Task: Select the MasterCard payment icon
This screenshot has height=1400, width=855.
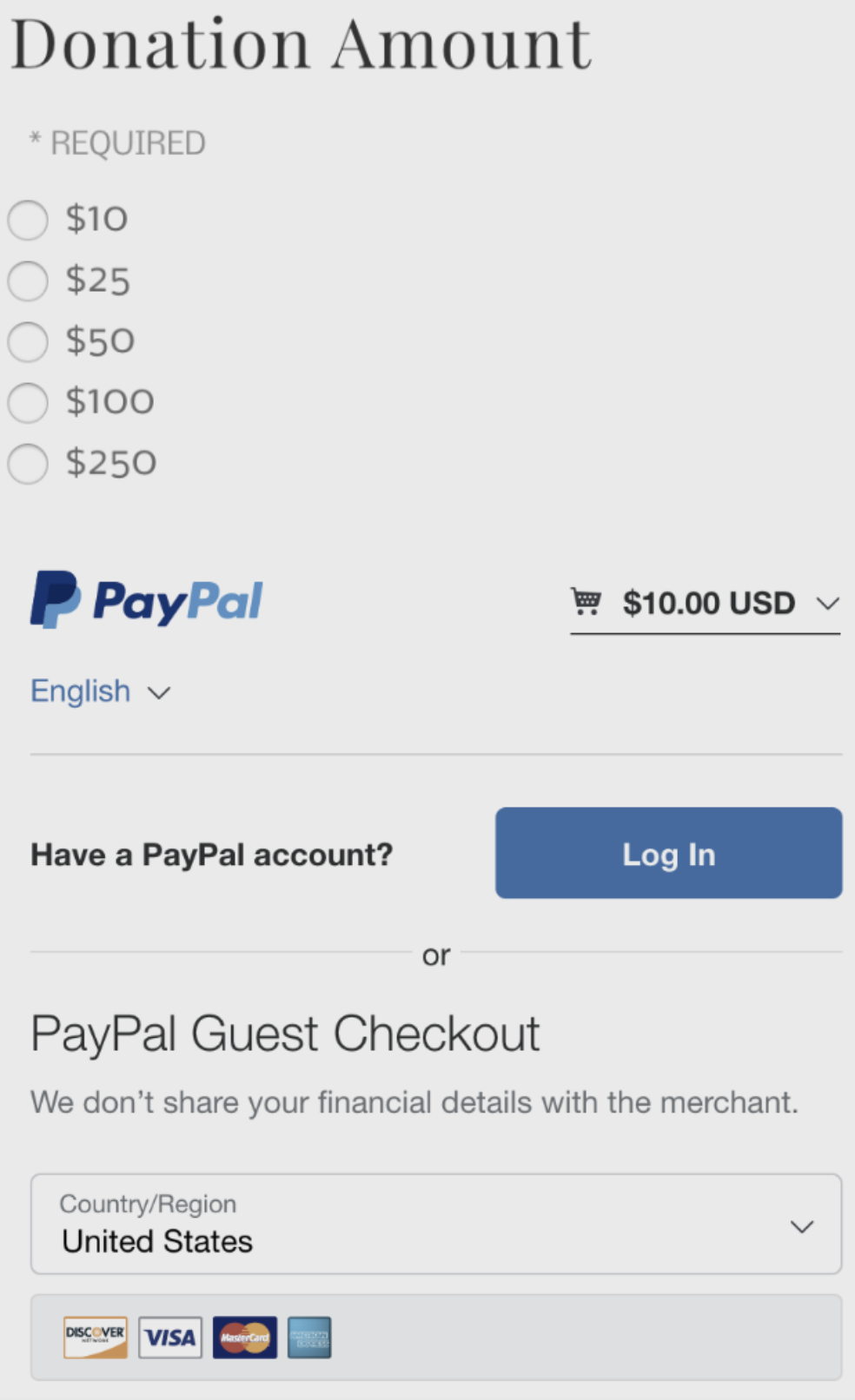Action: pos(244,1337)
